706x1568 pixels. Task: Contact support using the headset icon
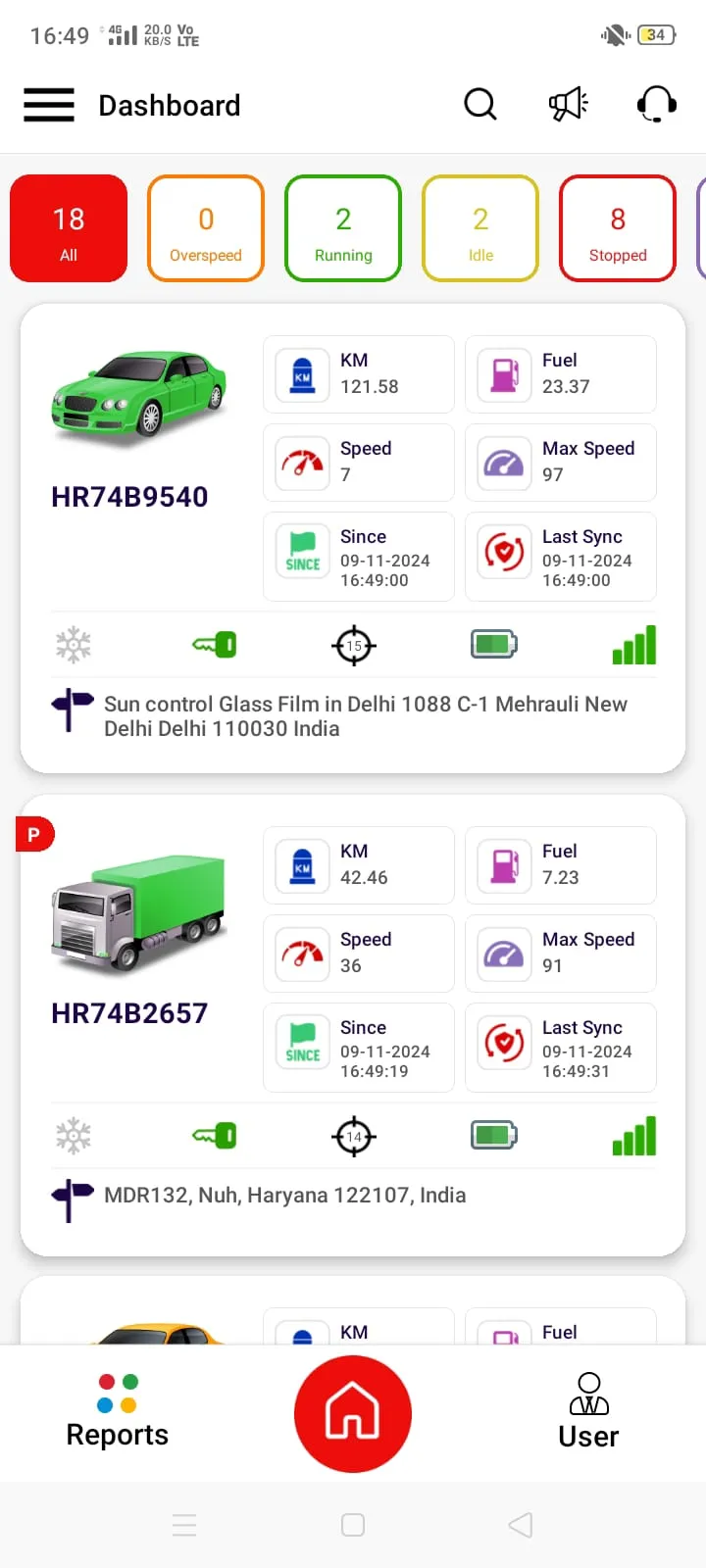[656, 105]
